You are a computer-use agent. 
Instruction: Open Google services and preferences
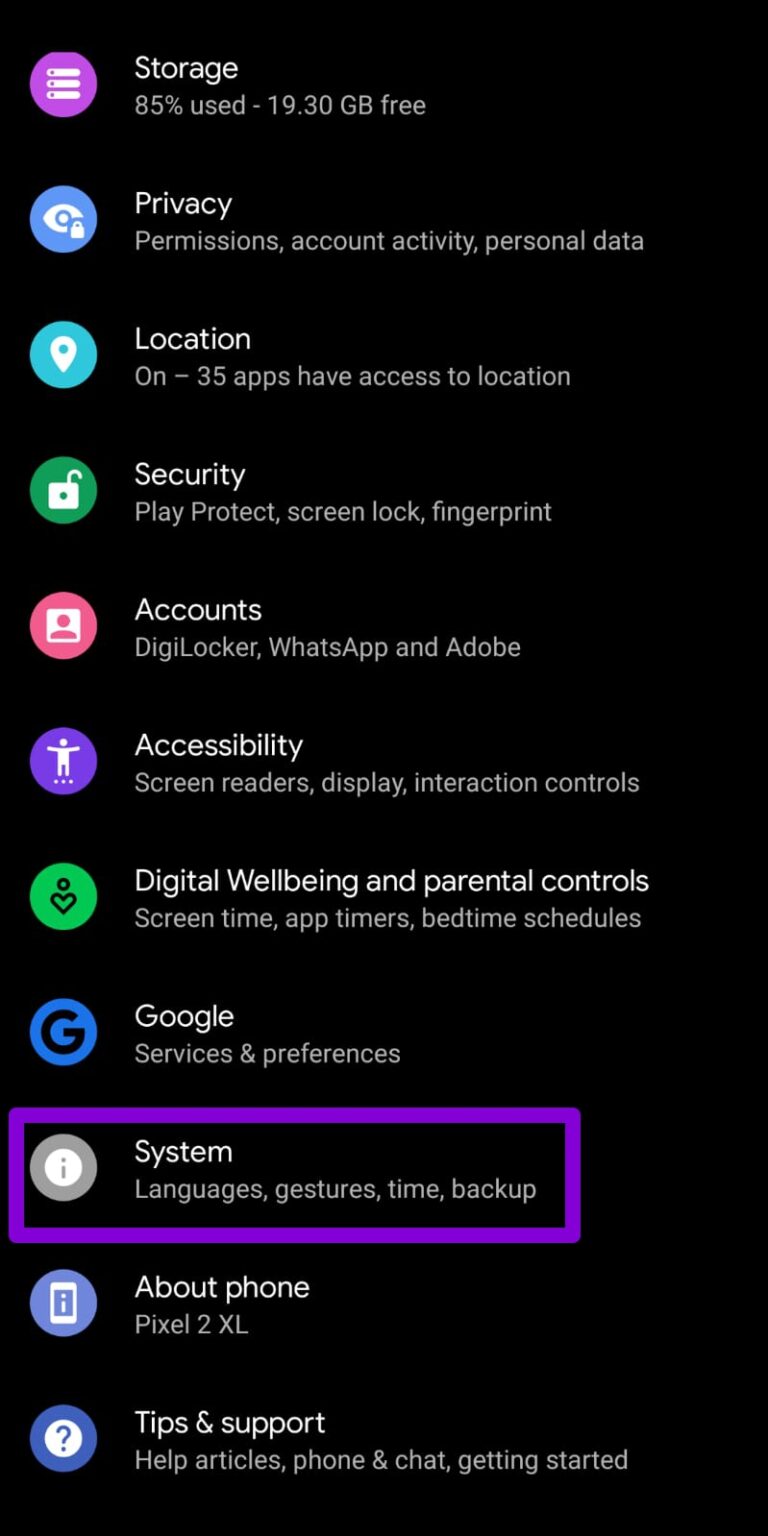[x=300, y=1032]
